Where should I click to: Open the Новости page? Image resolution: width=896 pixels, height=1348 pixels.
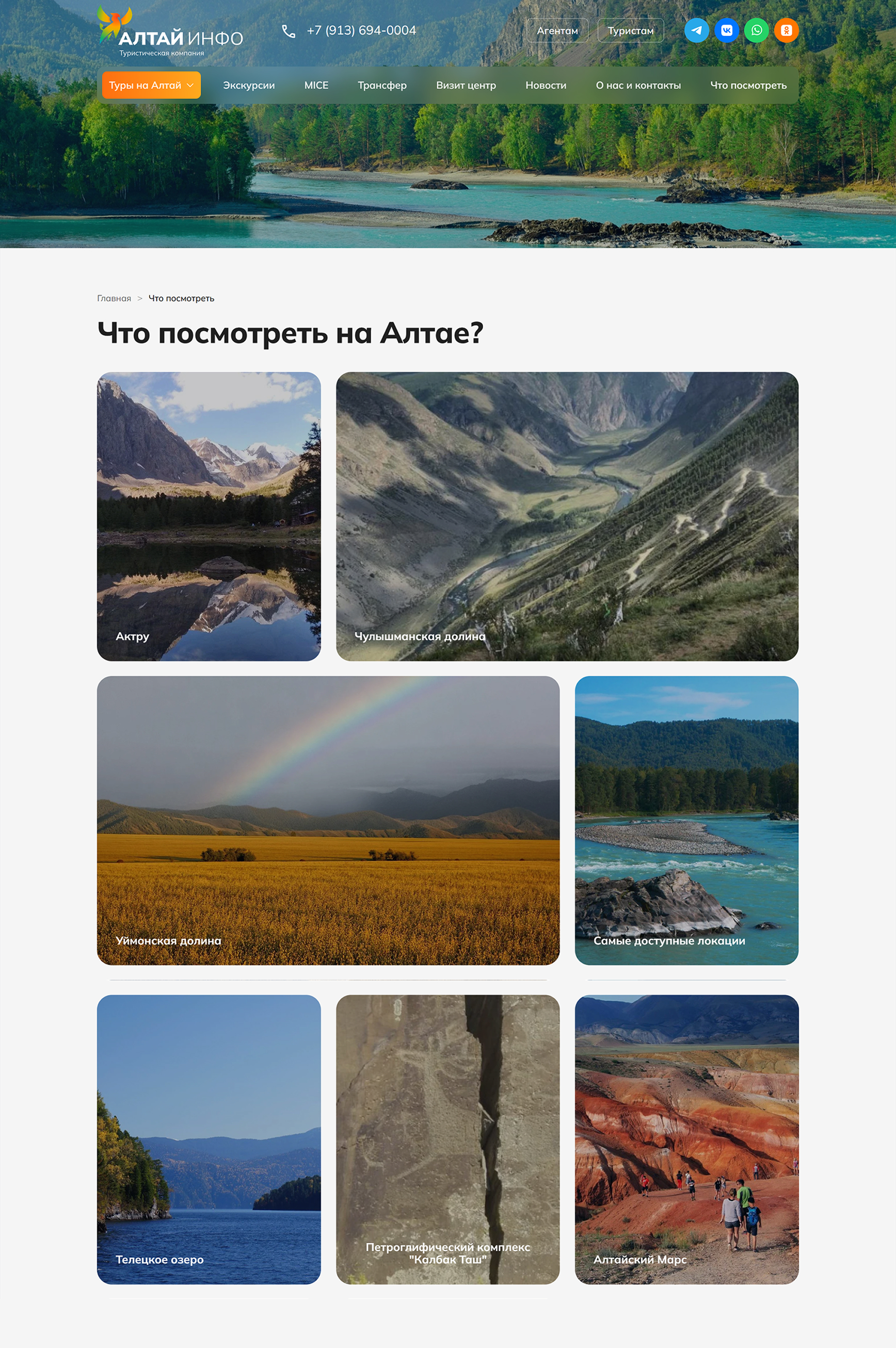546,85
